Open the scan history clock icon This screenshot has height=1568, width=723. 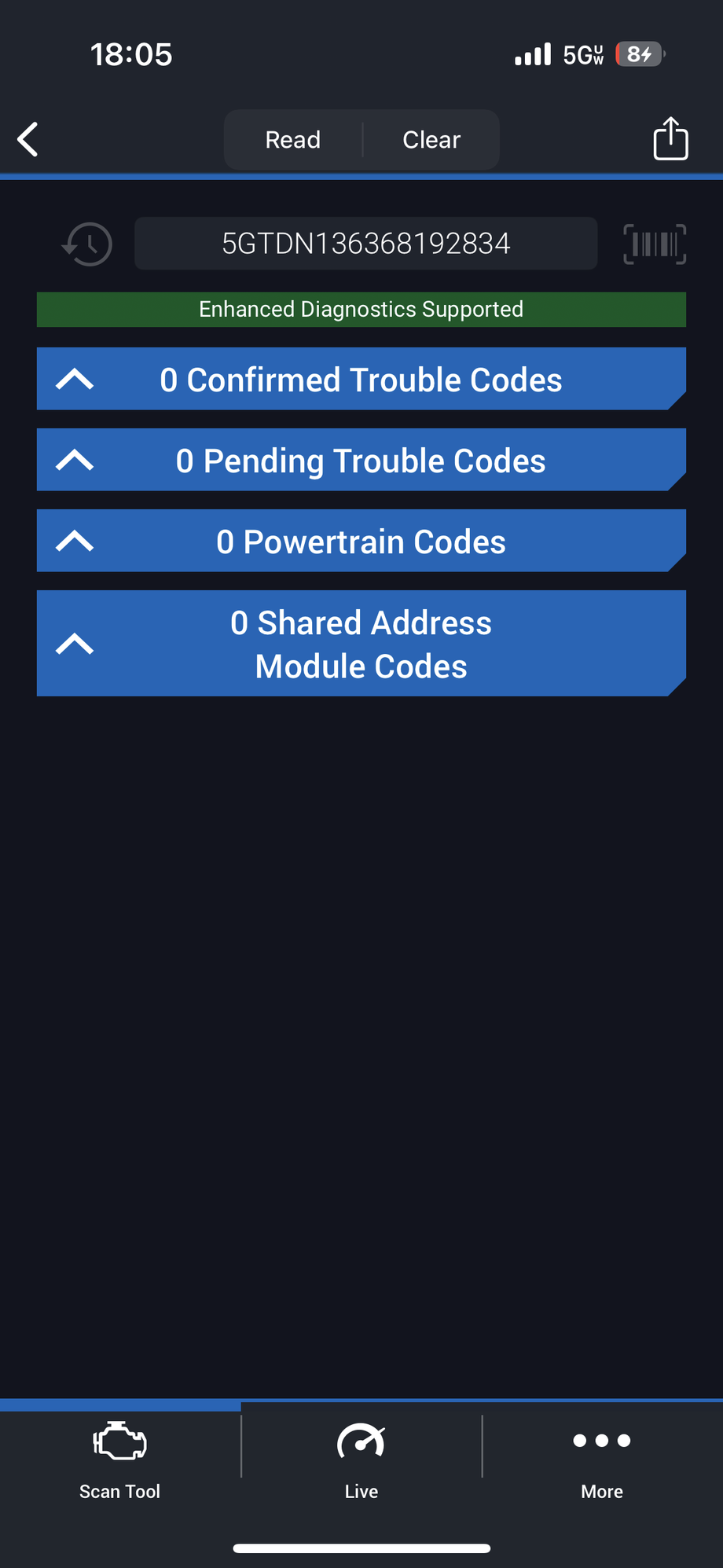[x=87, y=244]
